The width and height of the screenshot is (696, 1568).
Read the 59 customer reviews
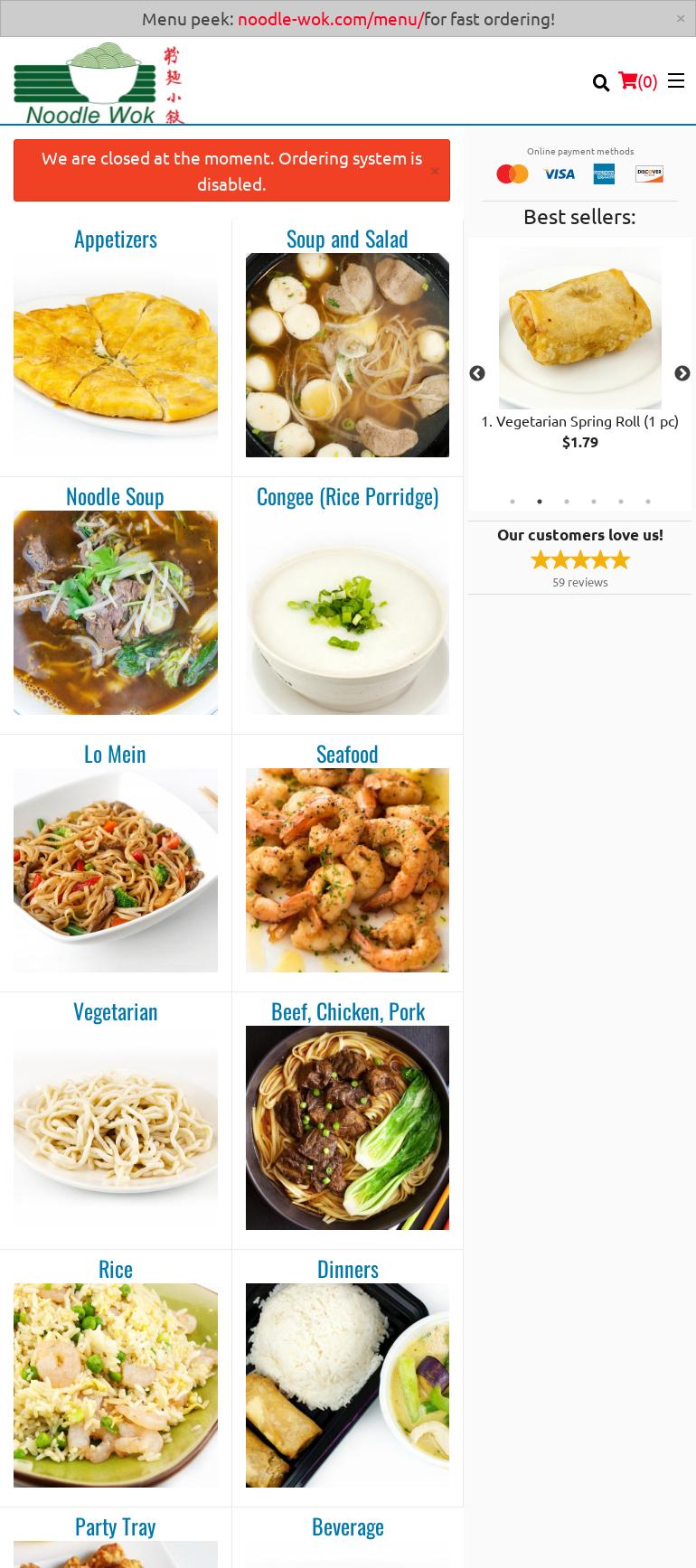tap(580, 583)
